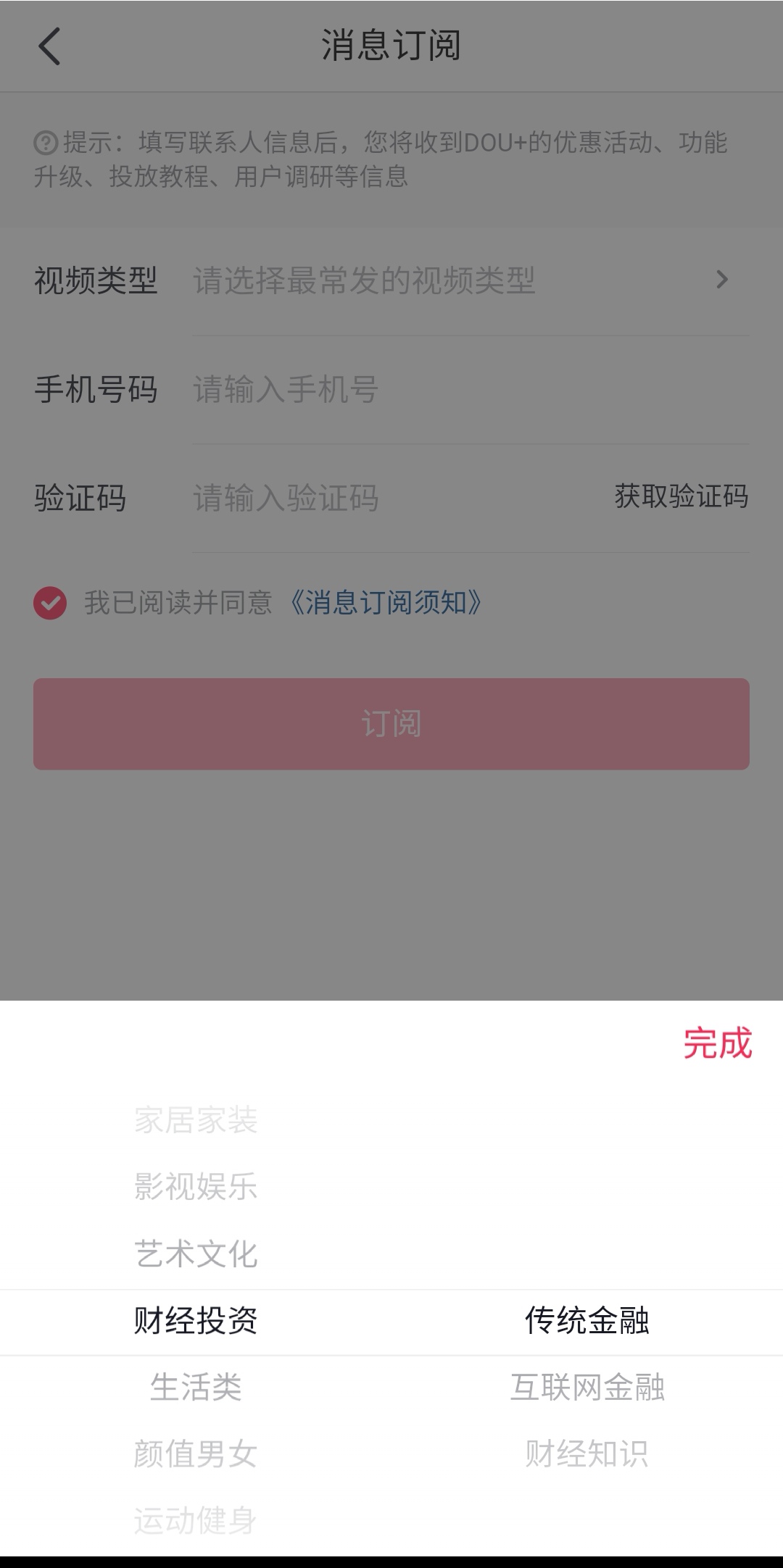
Task: Select 颜值男女 in the category picker
Action: tap(196, 1454)
